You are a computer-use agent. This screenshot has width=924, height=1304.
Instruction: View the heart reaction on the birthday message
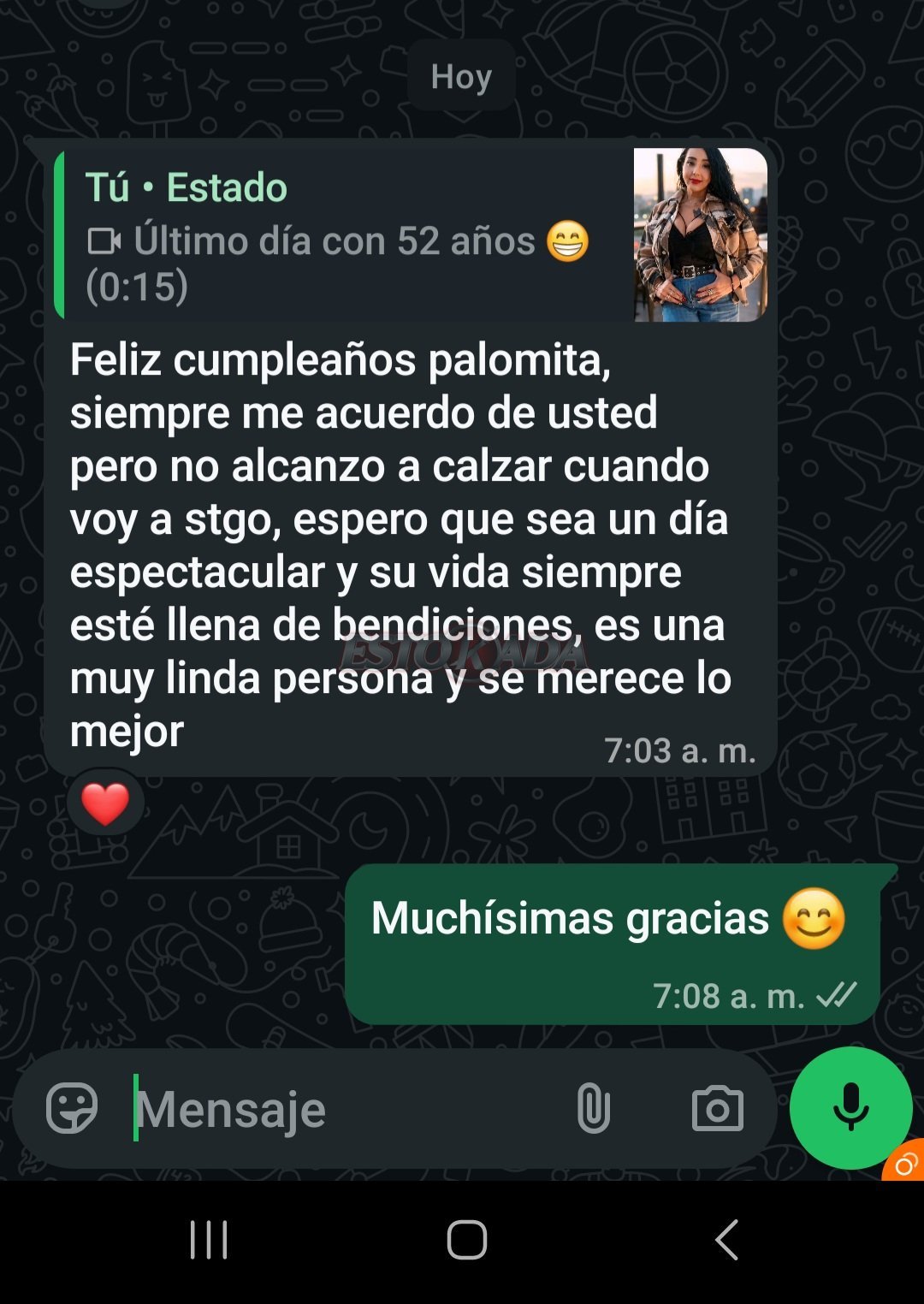point(105,803)
